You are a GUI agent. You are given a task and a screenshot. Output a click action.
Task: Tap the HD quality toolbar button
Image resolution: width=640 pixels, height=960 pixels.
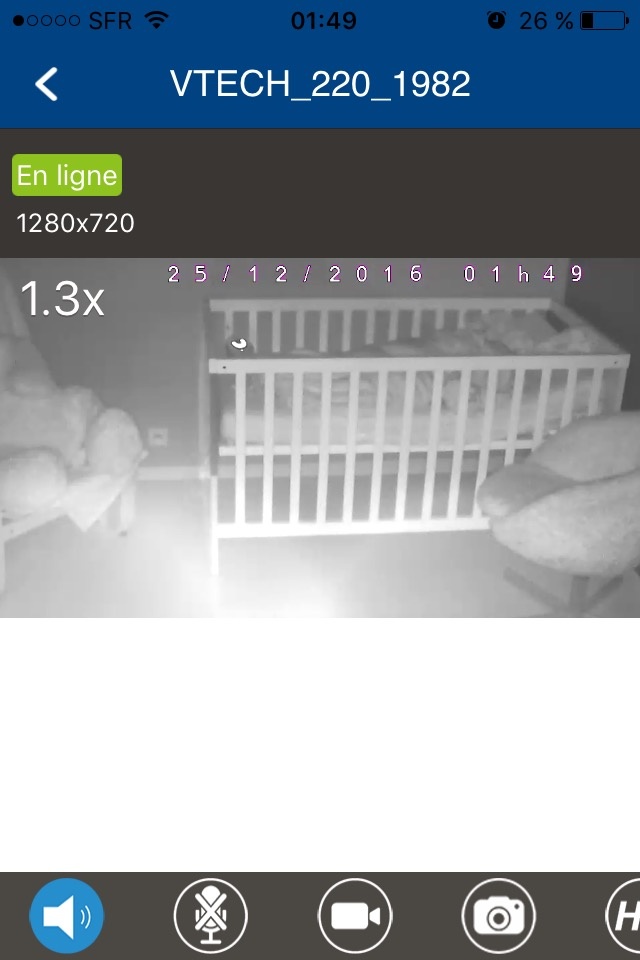626,916
